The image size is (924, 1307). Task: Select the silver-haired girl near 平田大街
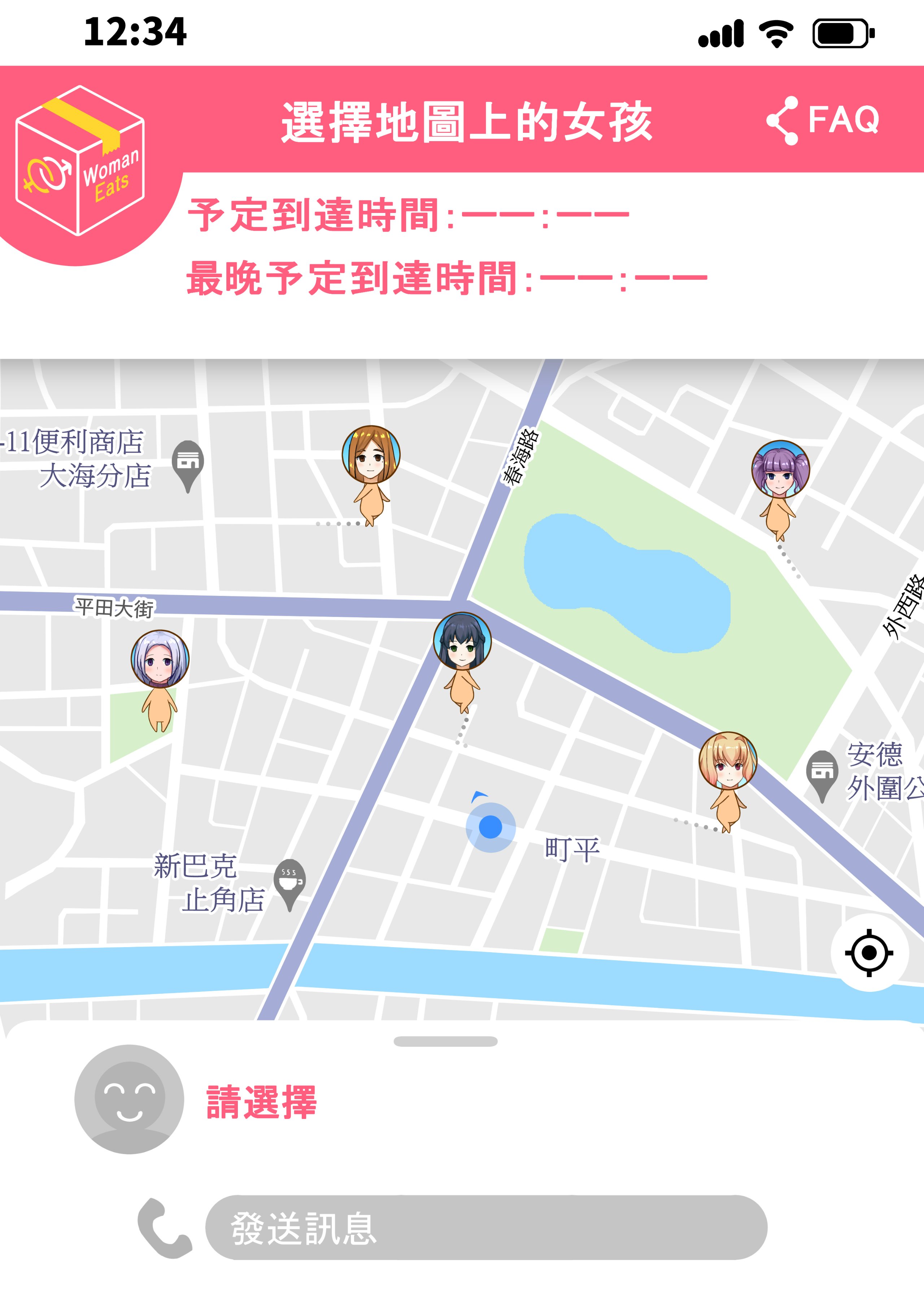tap(160, 659)
